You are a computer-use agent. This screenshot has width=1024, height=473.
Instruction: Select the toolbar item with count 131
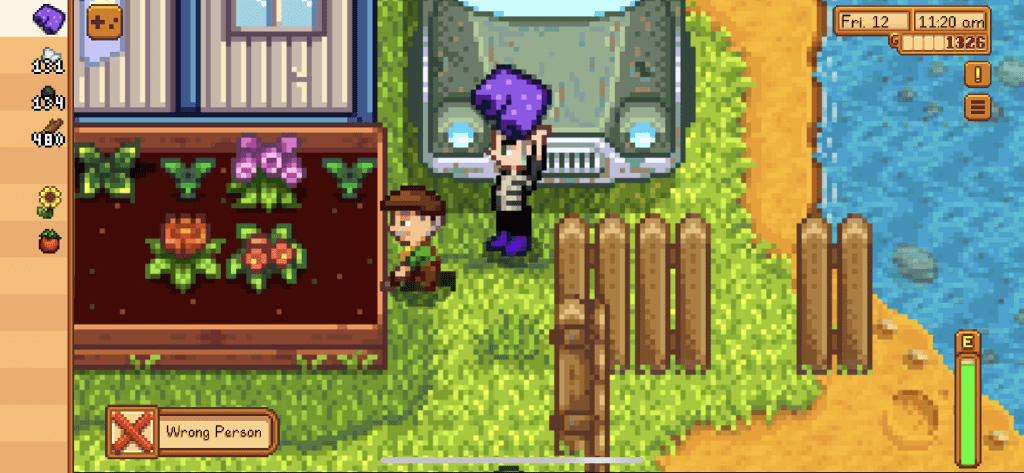49,60
